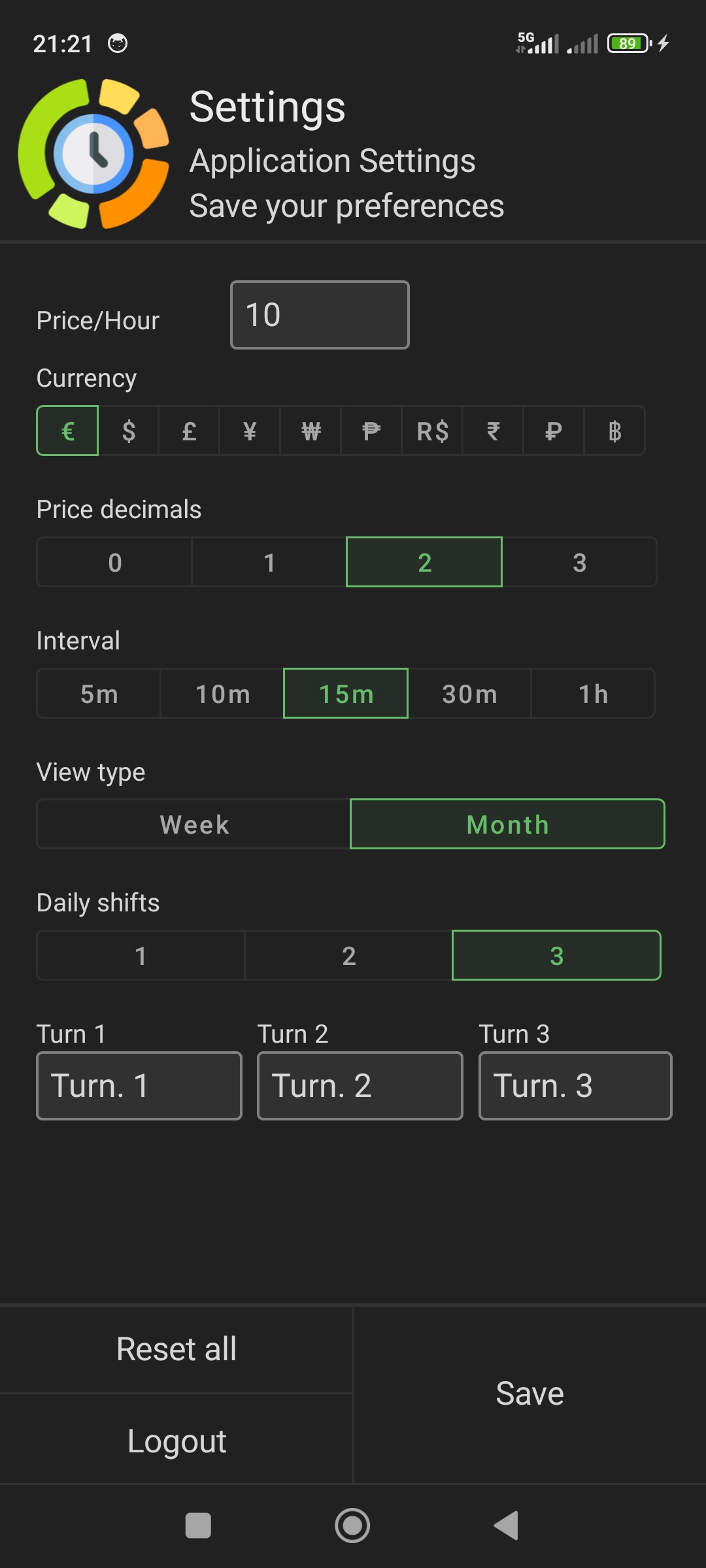Select the Indian Rupee currency

(492, 430)
